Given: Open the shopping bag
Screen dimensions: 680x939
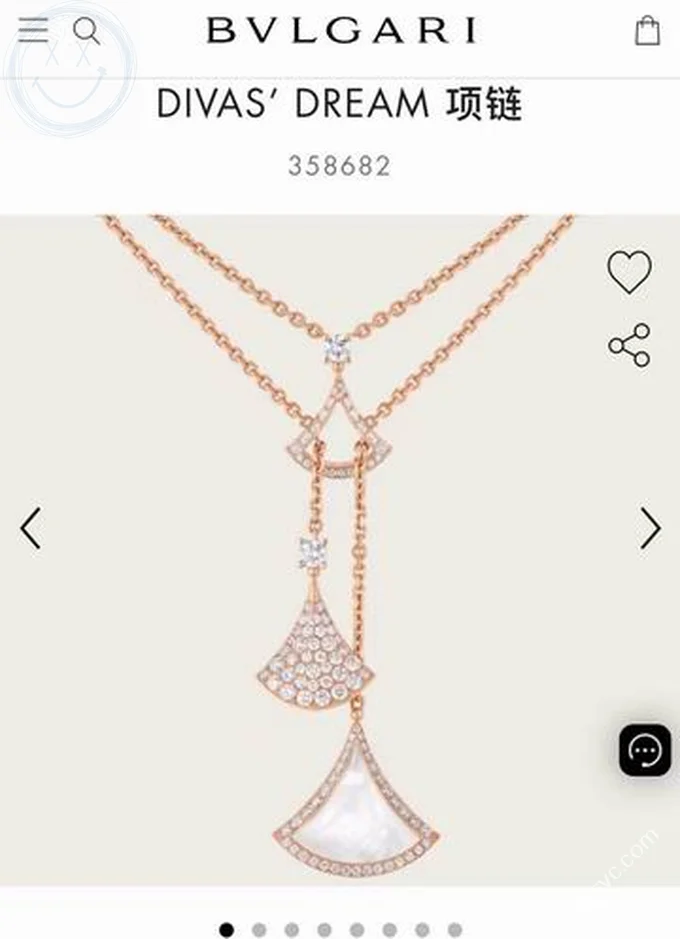Looking at the screenshot, I should 648,31.
